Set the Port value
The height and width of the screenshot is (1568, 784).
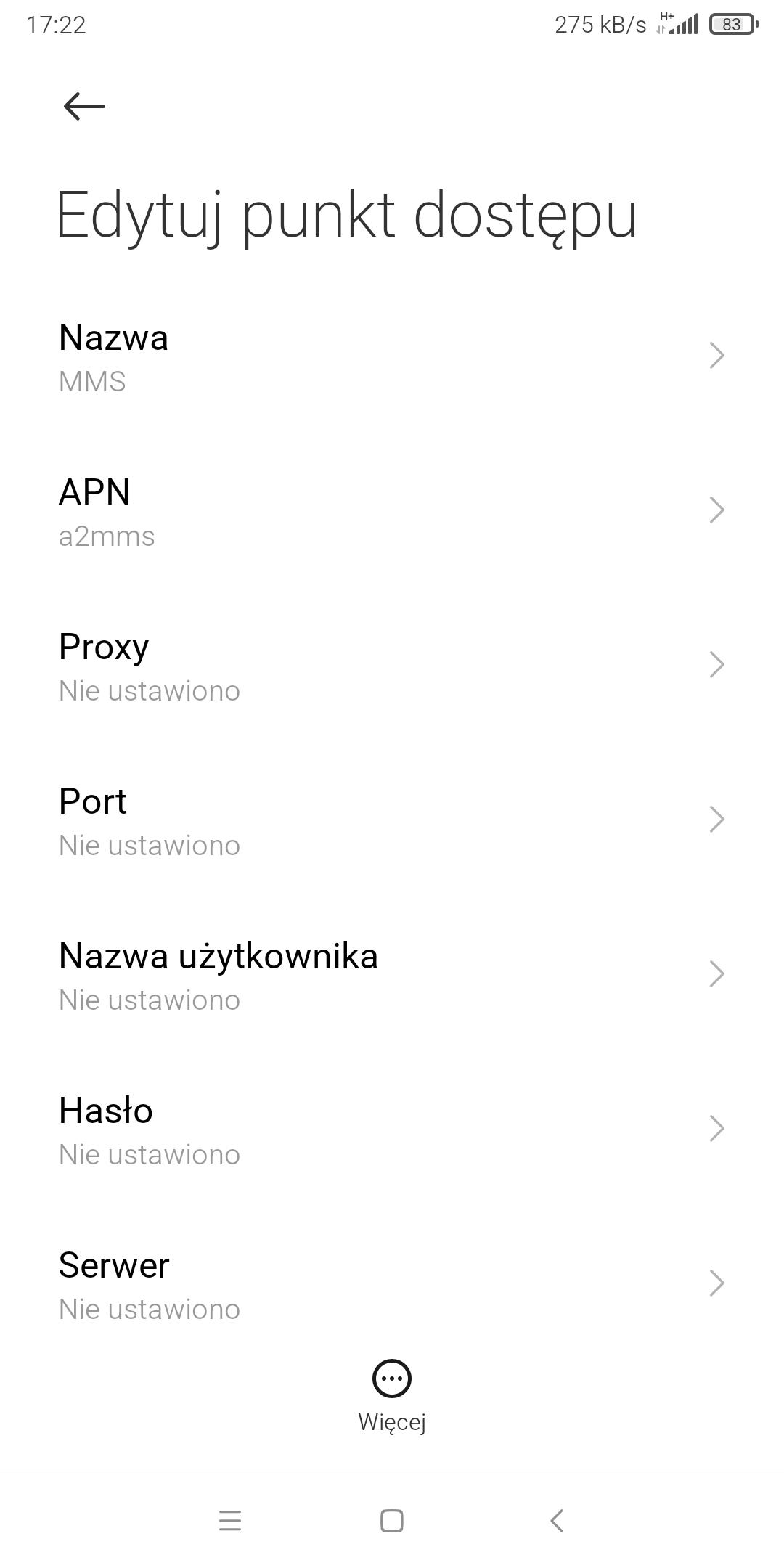[392, 821]
